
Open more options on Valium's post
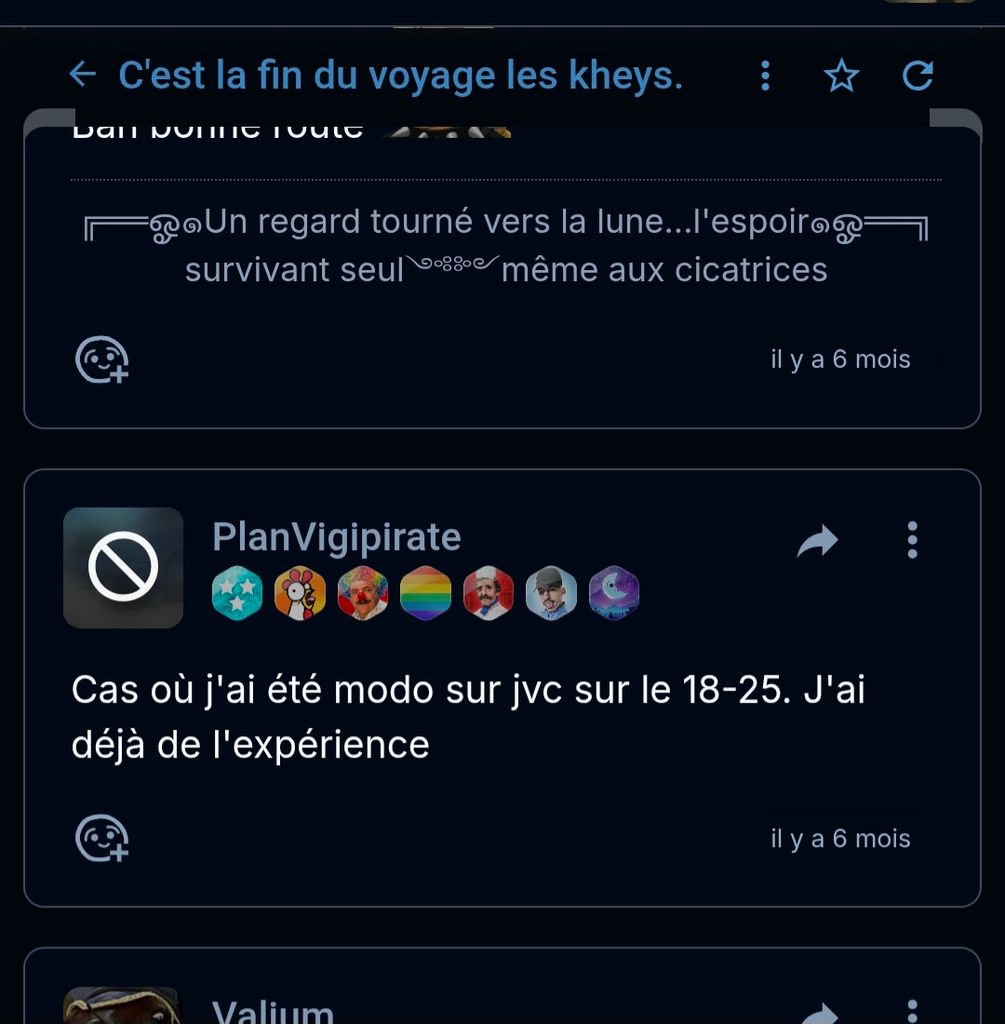point(911,1010)
